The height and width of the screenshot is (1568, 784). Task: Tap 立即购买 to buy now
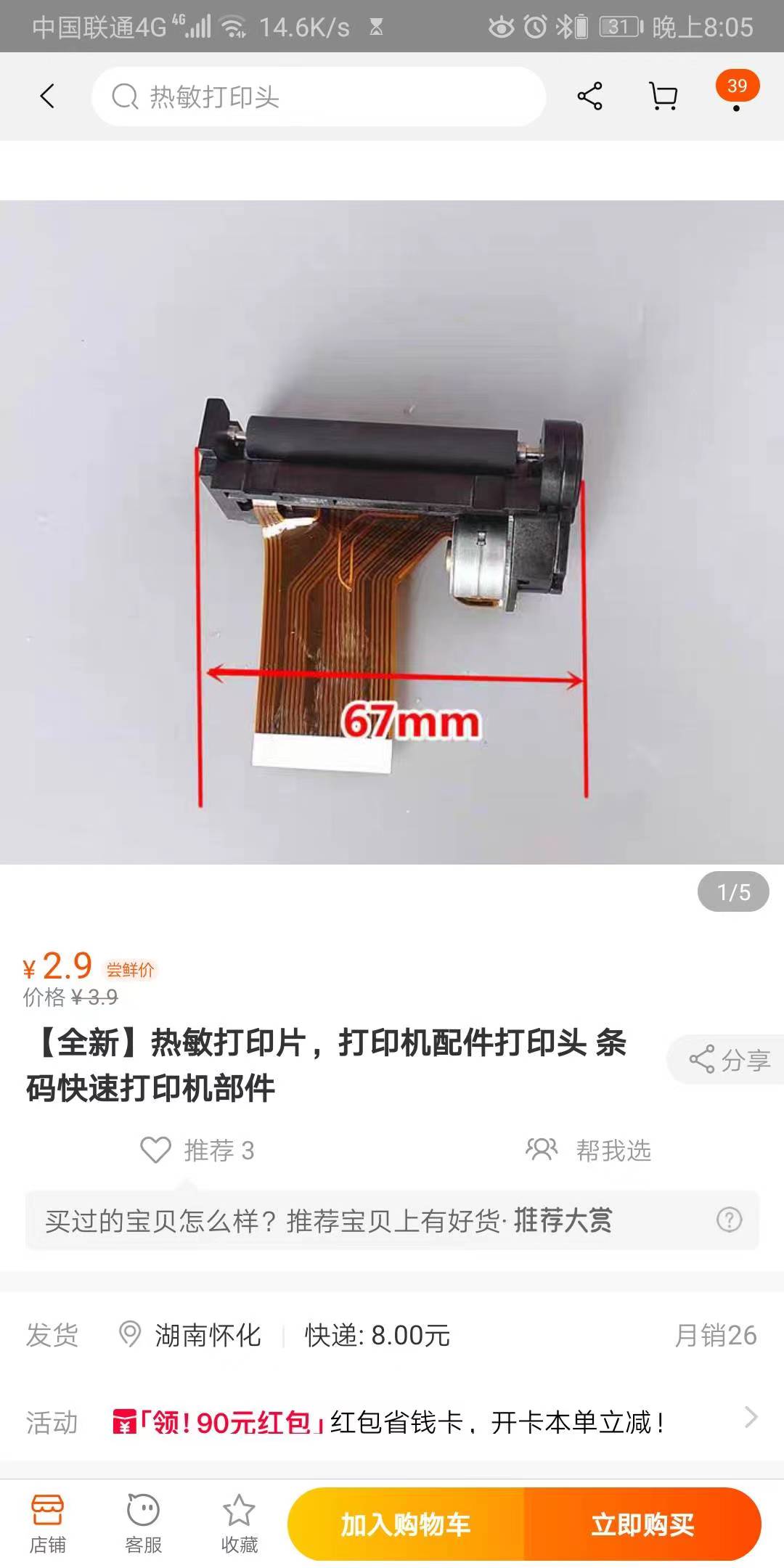point(642,1524)
